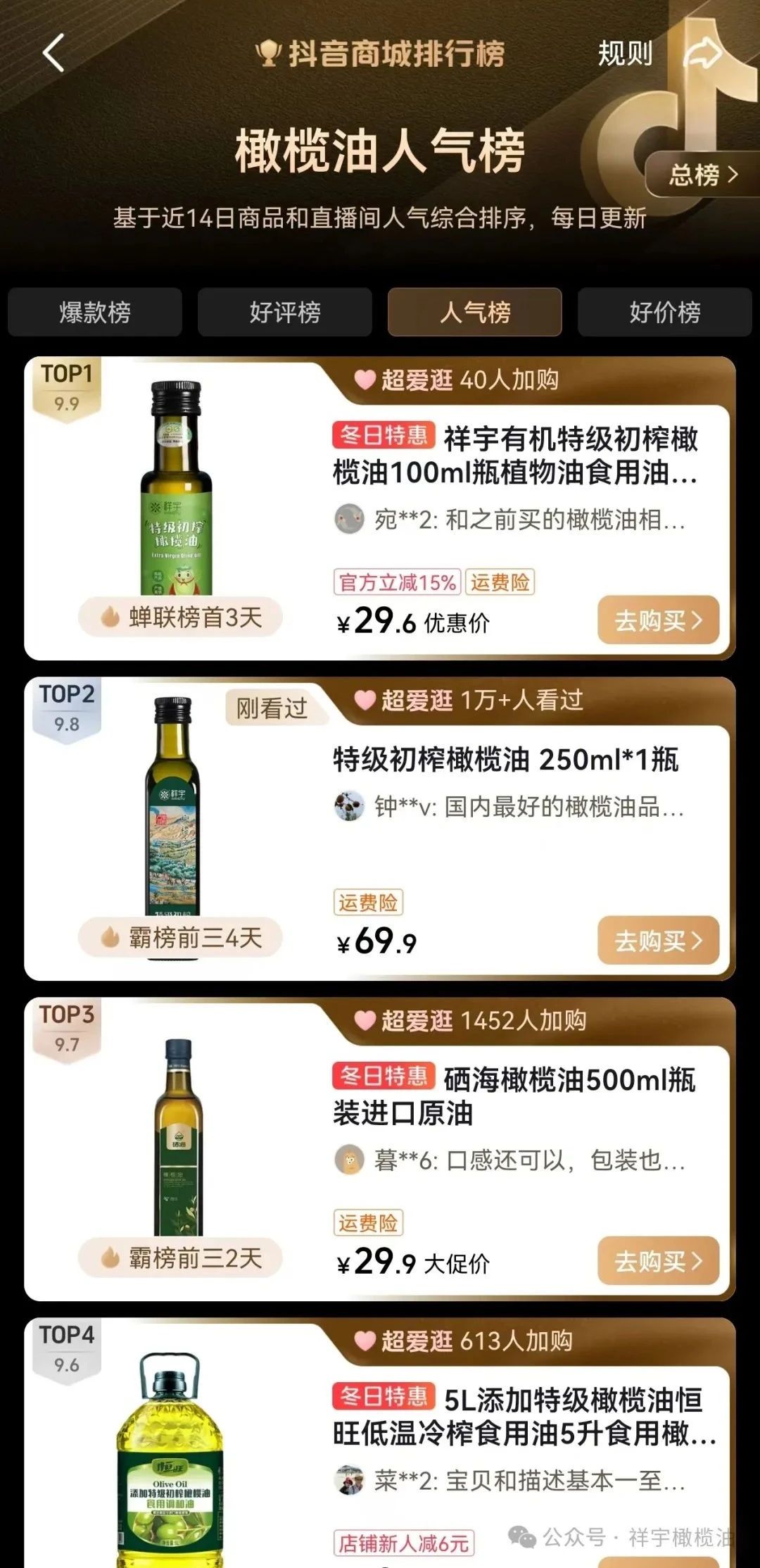Screen dimensions: 760x1568
Task: Select the 人气榜 tab
Action: [475, 312]
